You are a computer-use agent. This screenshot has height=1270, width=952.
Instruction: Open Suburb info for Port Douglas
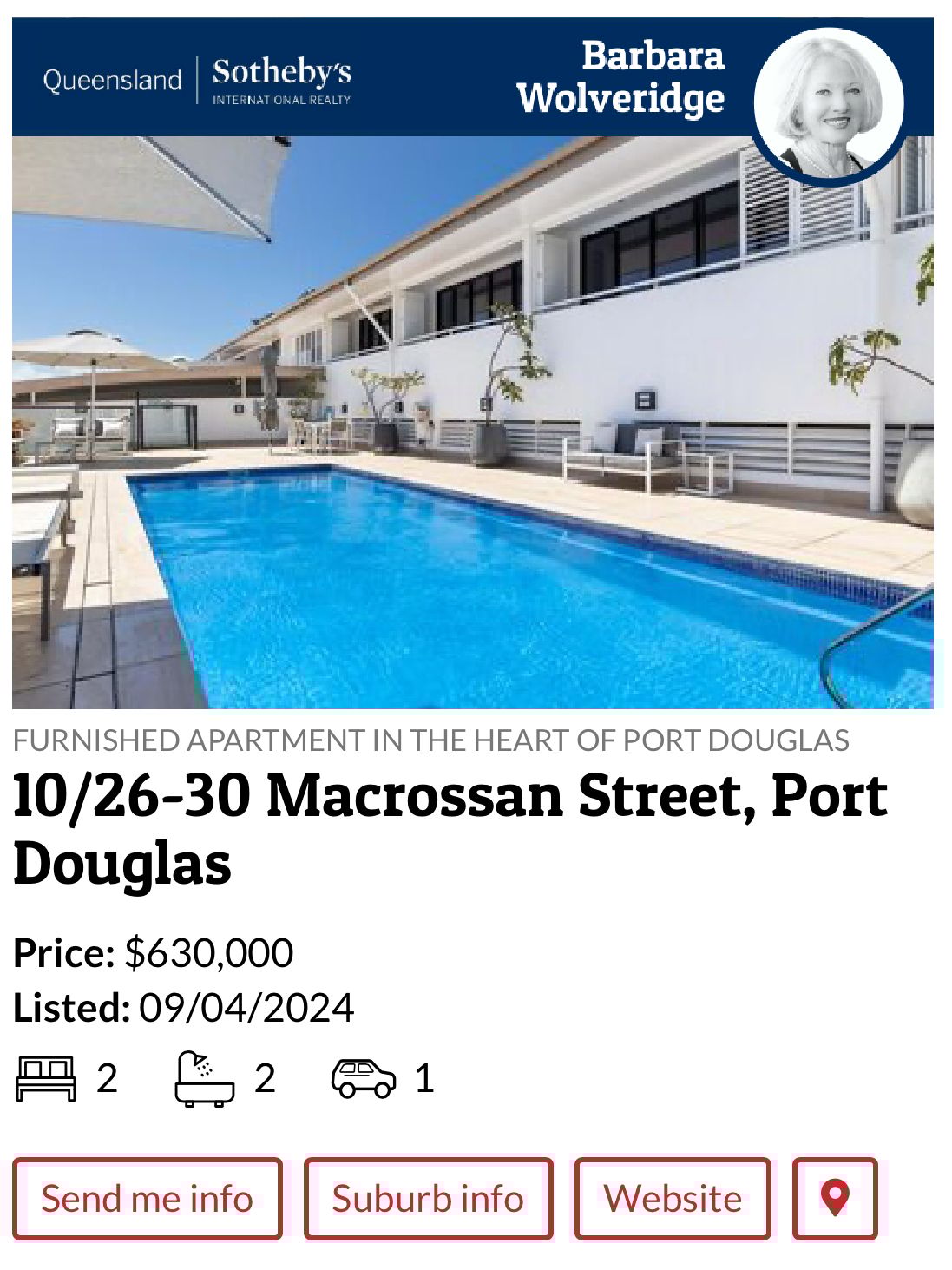[428, 1199]
